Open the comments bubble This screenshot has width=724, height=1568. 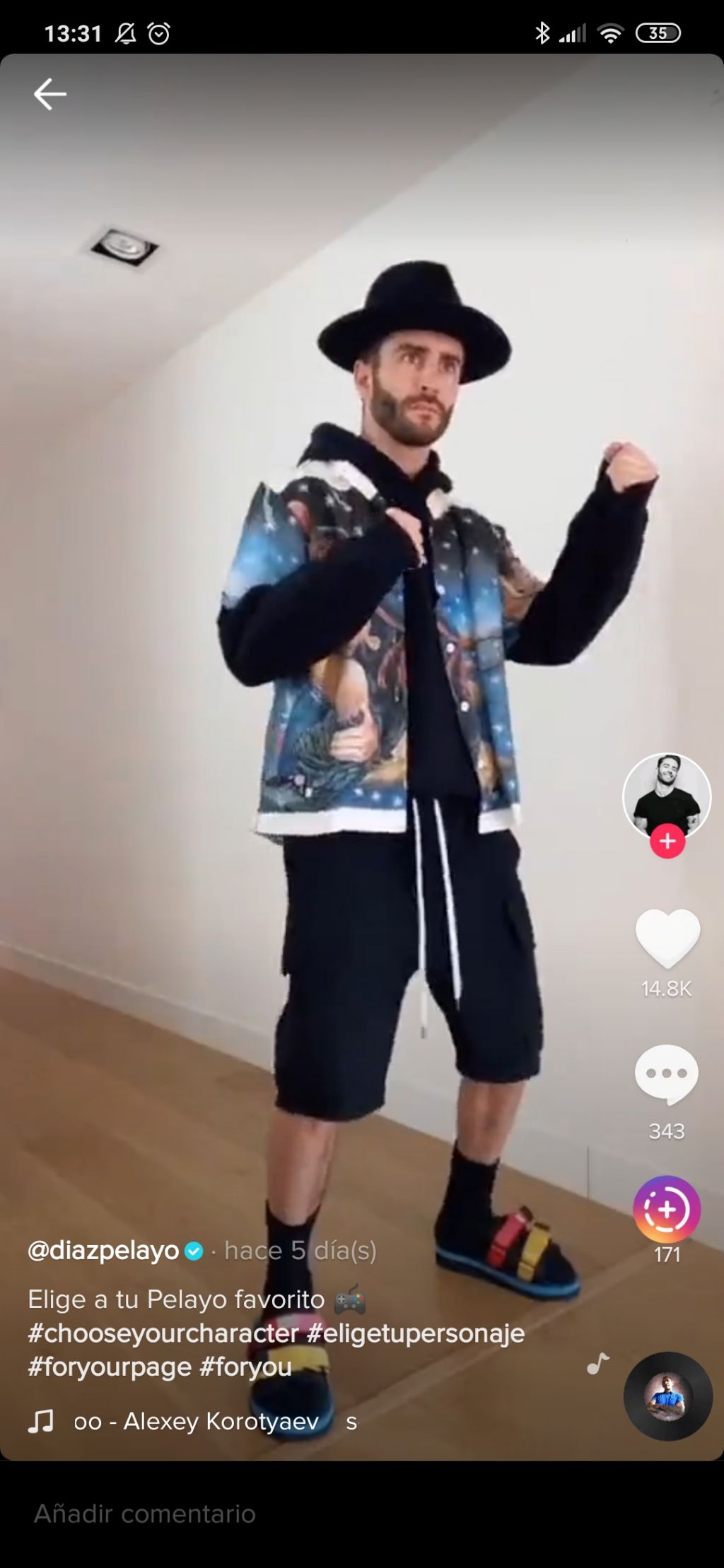click(666, 1073)
